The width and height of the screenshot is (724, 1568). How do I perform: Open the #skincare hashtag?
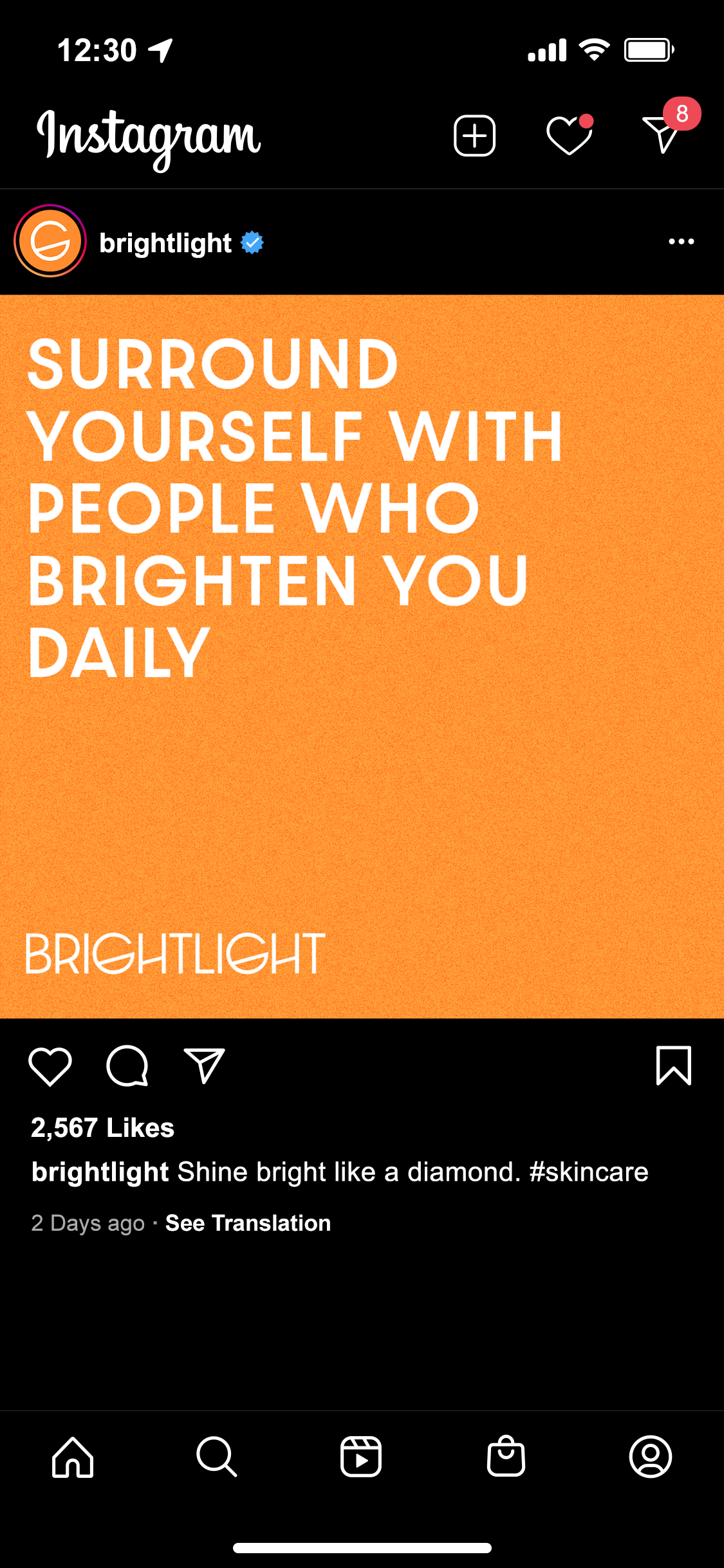pos(589,1172)
